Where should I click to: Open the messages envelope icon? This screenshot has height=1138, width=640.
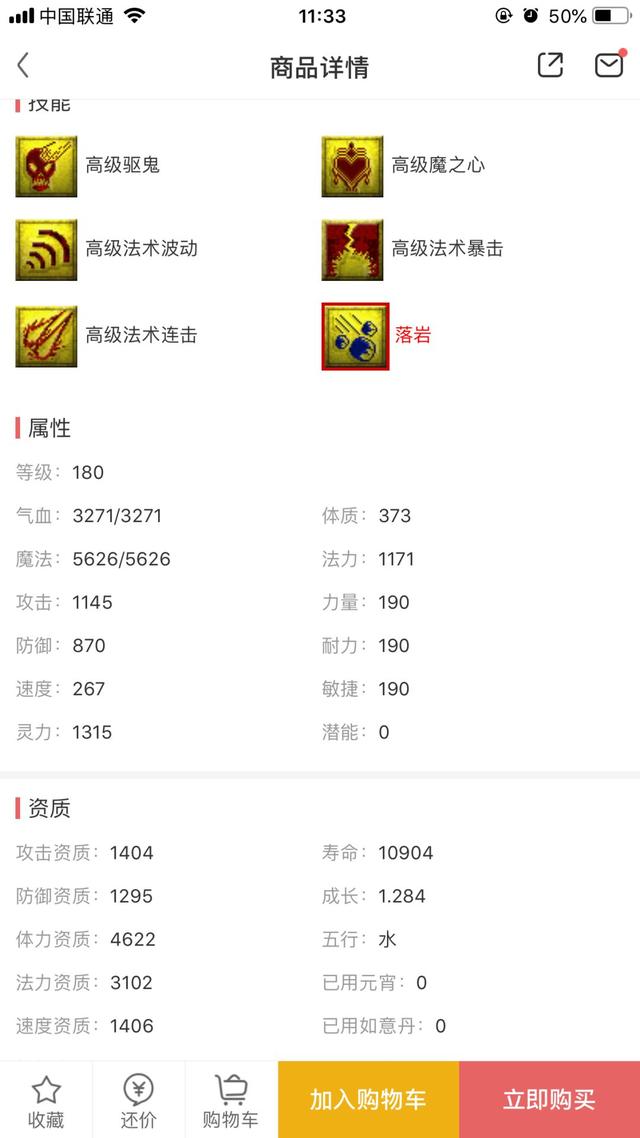(x=609, y=65)
